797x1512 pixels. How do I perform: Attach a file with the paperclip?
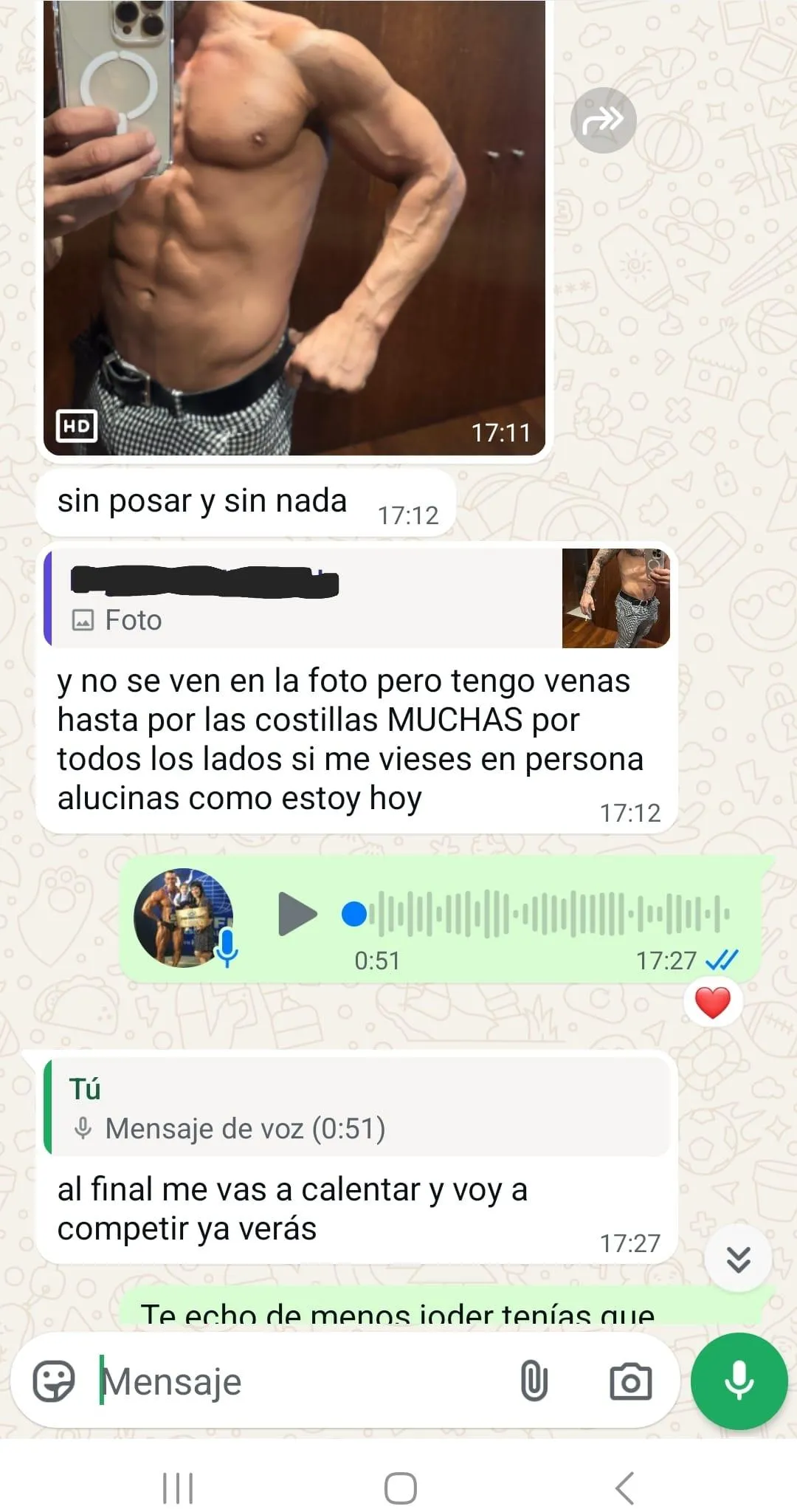534,1381
